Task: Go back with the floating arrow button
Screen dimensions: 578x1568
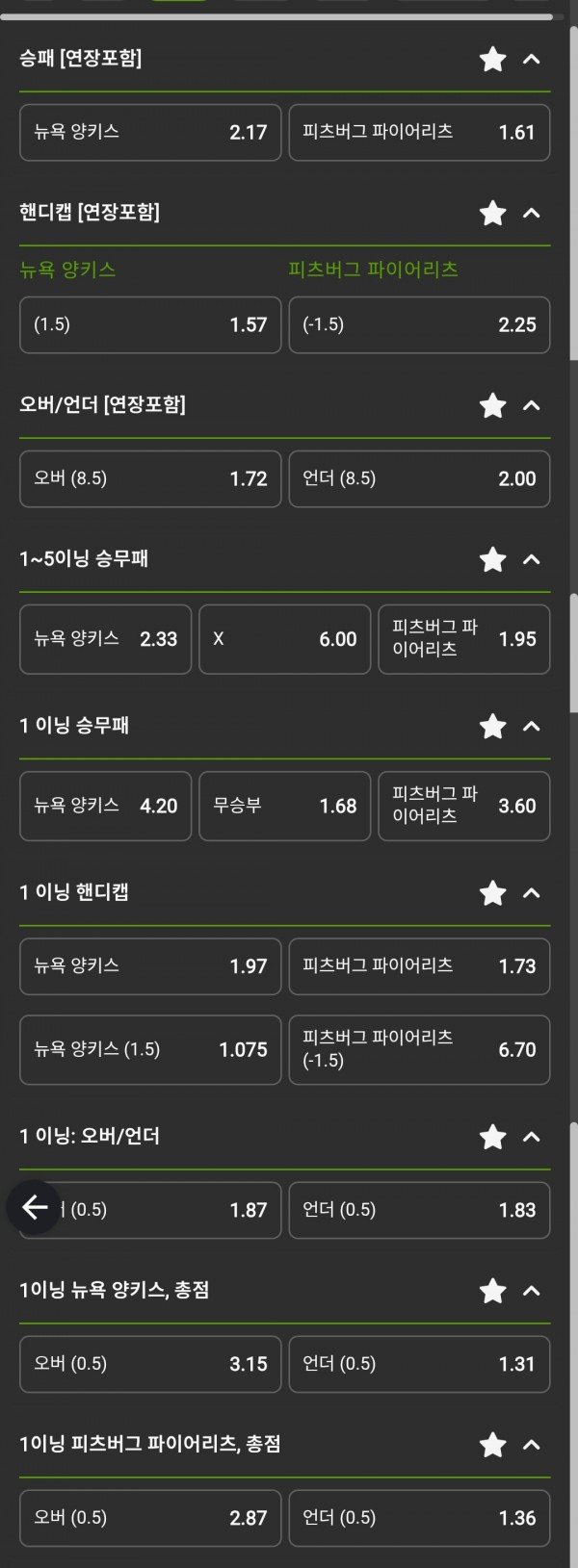Action: (x=34, y=1207)
